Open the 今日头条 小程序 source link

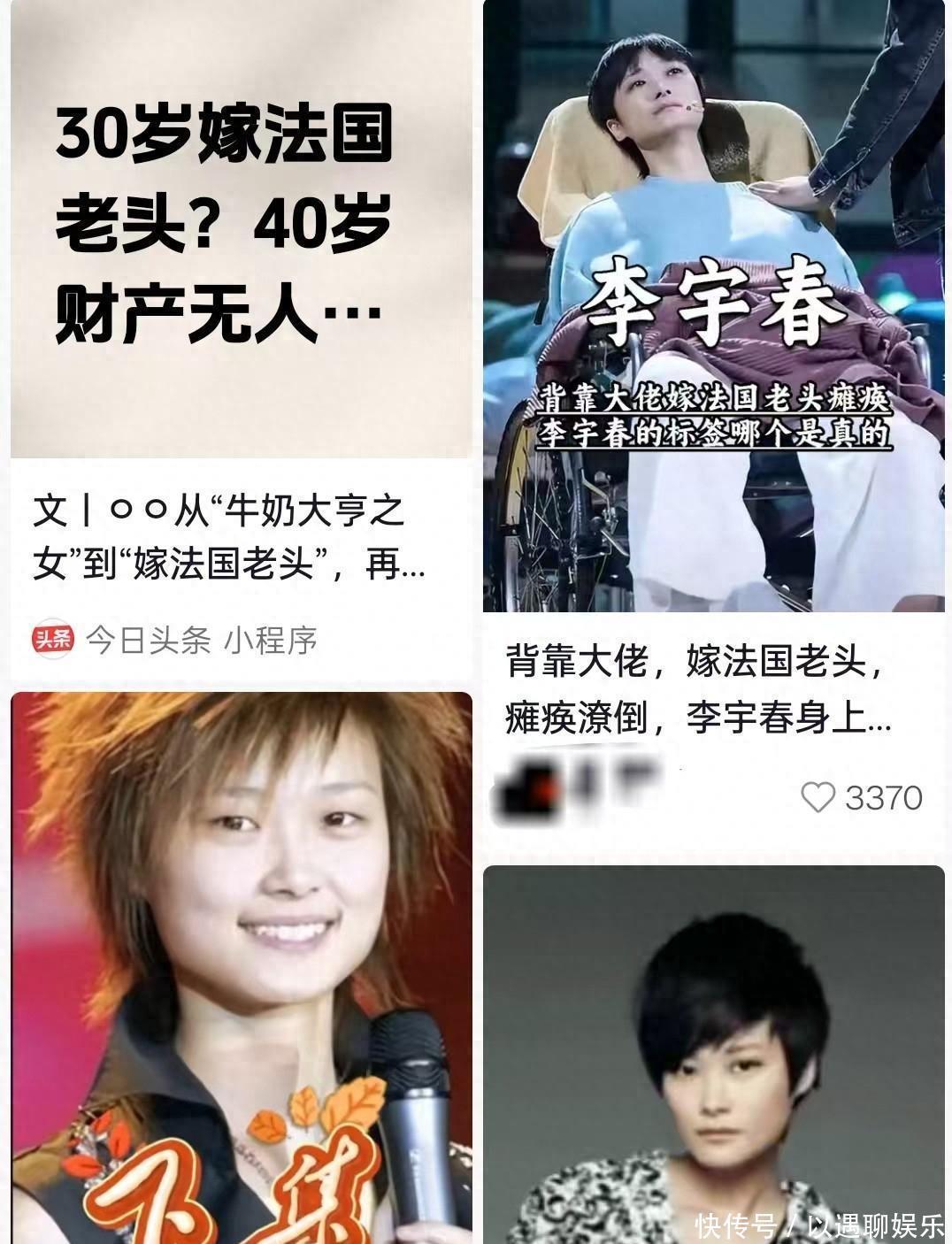[175, 641]
